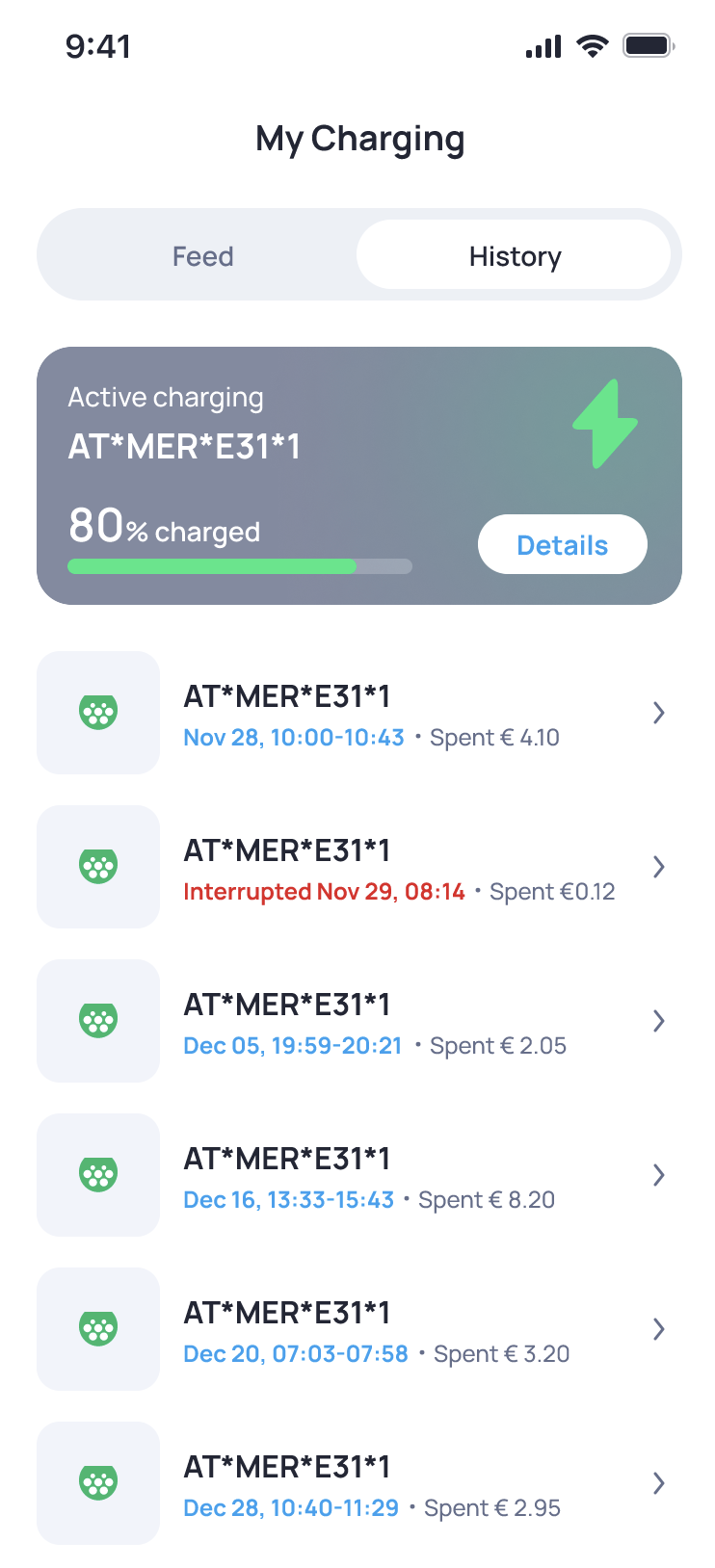Click the charging icon next to Dec 20 entry
This screenshot has height=1568, width=715.
click(97, 1329)
